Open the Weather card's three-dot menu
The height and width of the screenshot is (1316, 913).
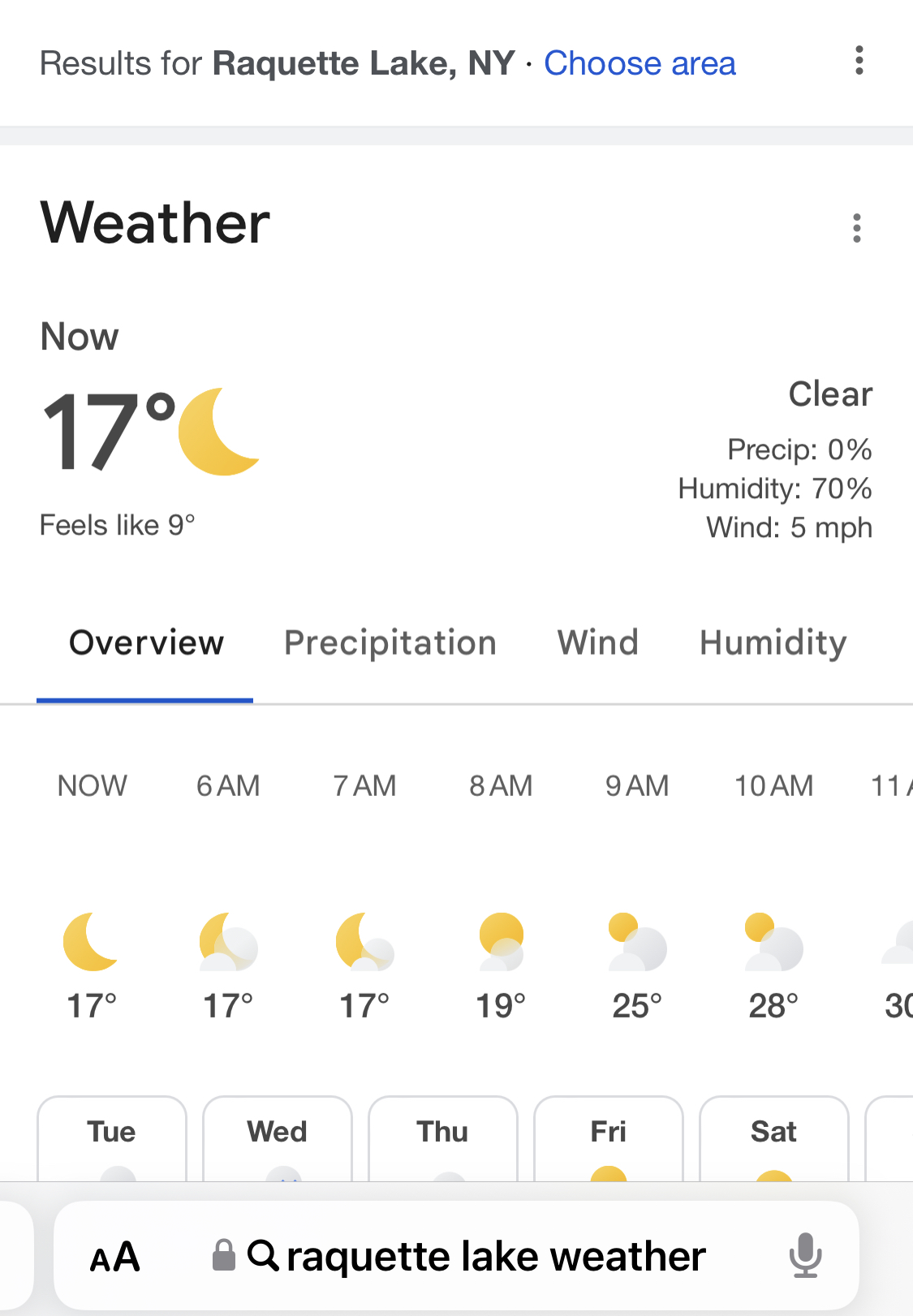[x=856, y=228]
